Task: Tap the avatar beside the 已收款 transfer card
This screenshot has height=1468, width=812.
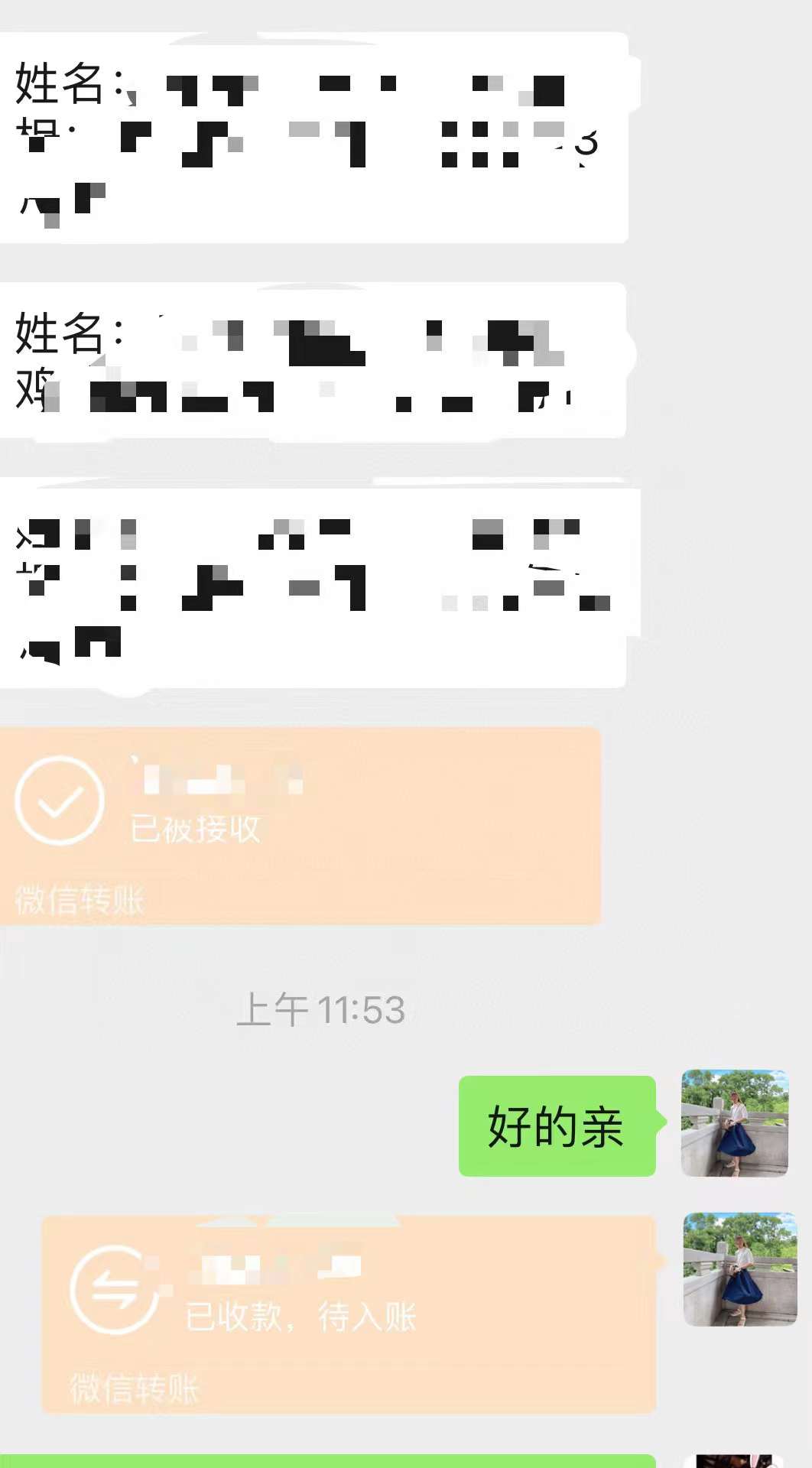Action: pos(739,1269)
